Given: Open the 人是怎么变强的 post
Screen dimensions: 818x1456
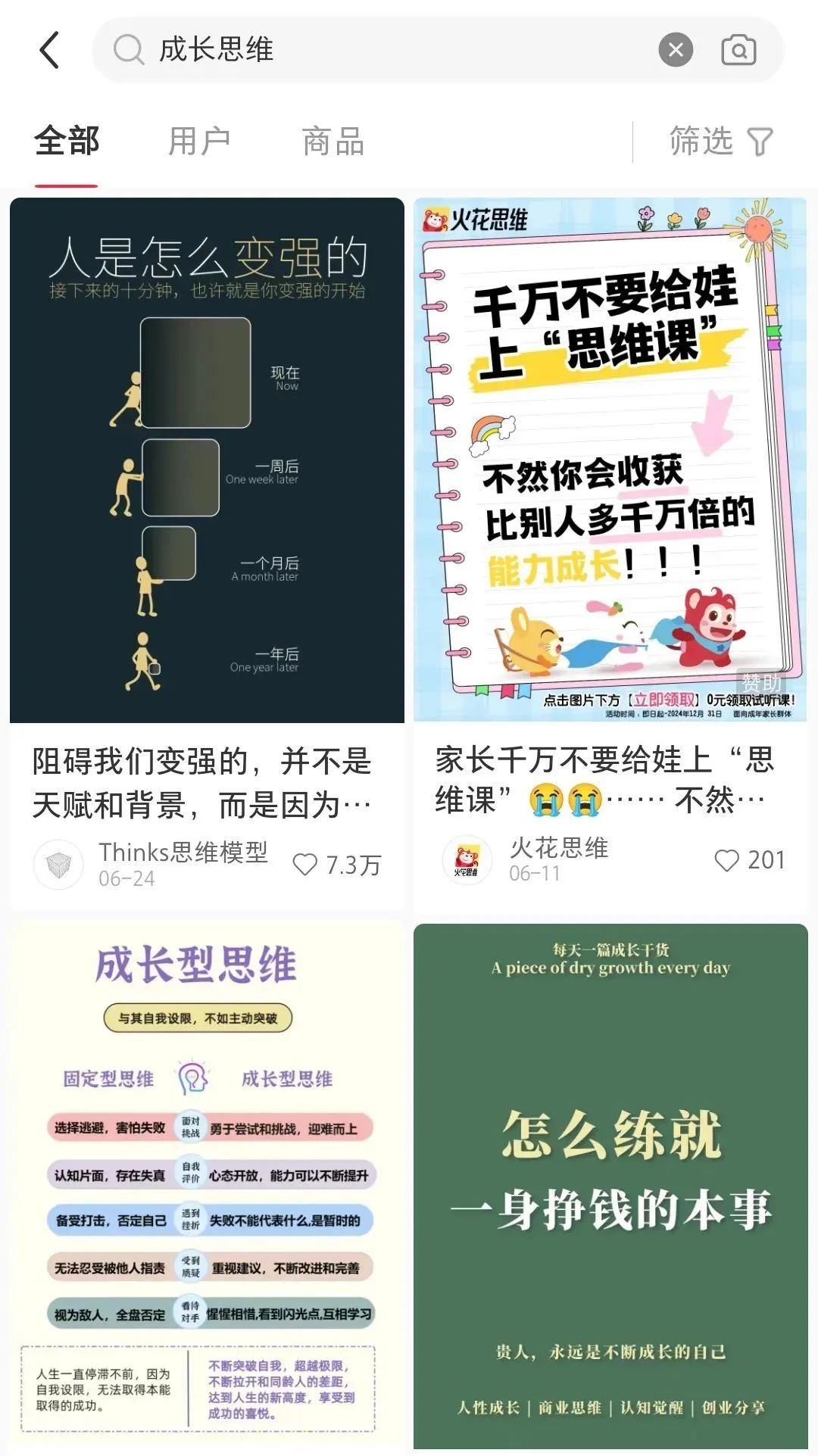Looking at the screenshot, I should (207, 460).
